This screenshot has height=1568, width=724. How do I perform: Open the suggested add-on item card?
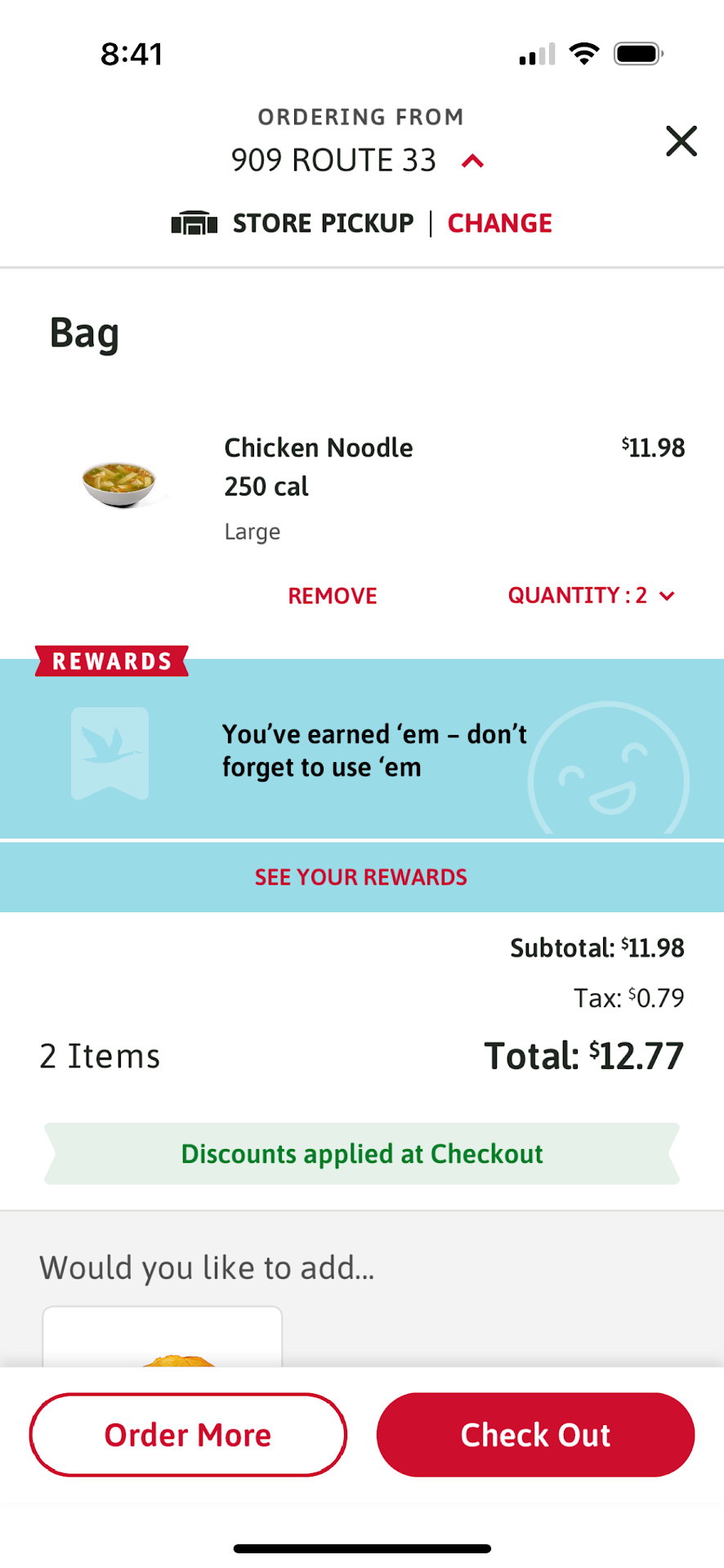163,1338
